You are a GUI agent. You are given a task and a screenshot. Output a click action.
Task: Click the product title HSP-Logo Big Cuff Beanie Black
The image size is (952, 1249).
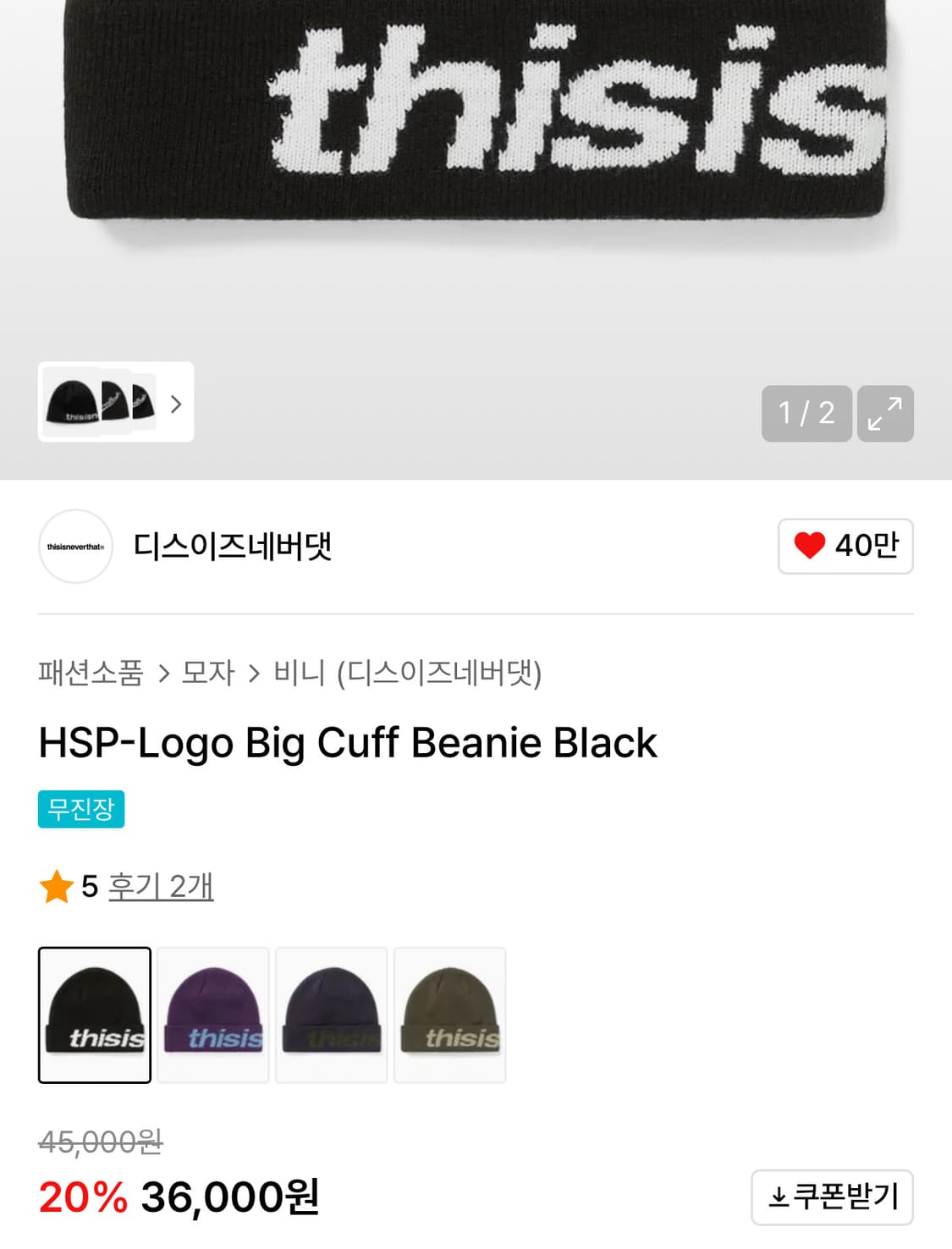coord(346,743)
